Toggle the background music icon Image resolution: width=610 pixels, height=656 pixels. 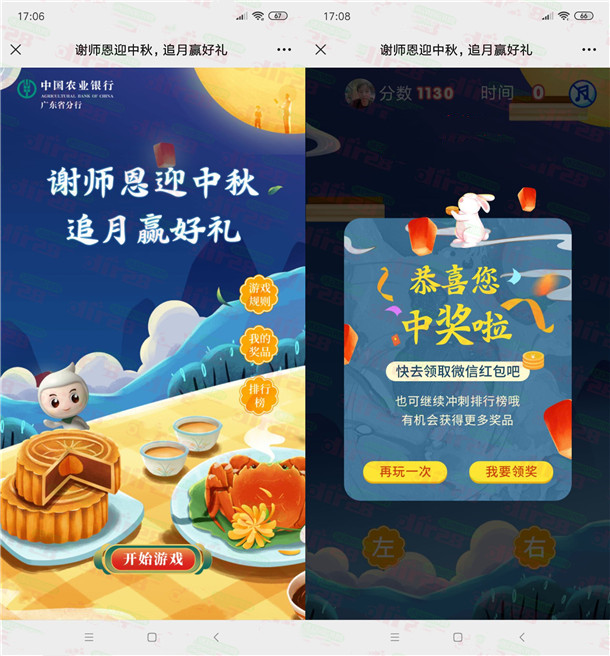(x=582, y=94)
